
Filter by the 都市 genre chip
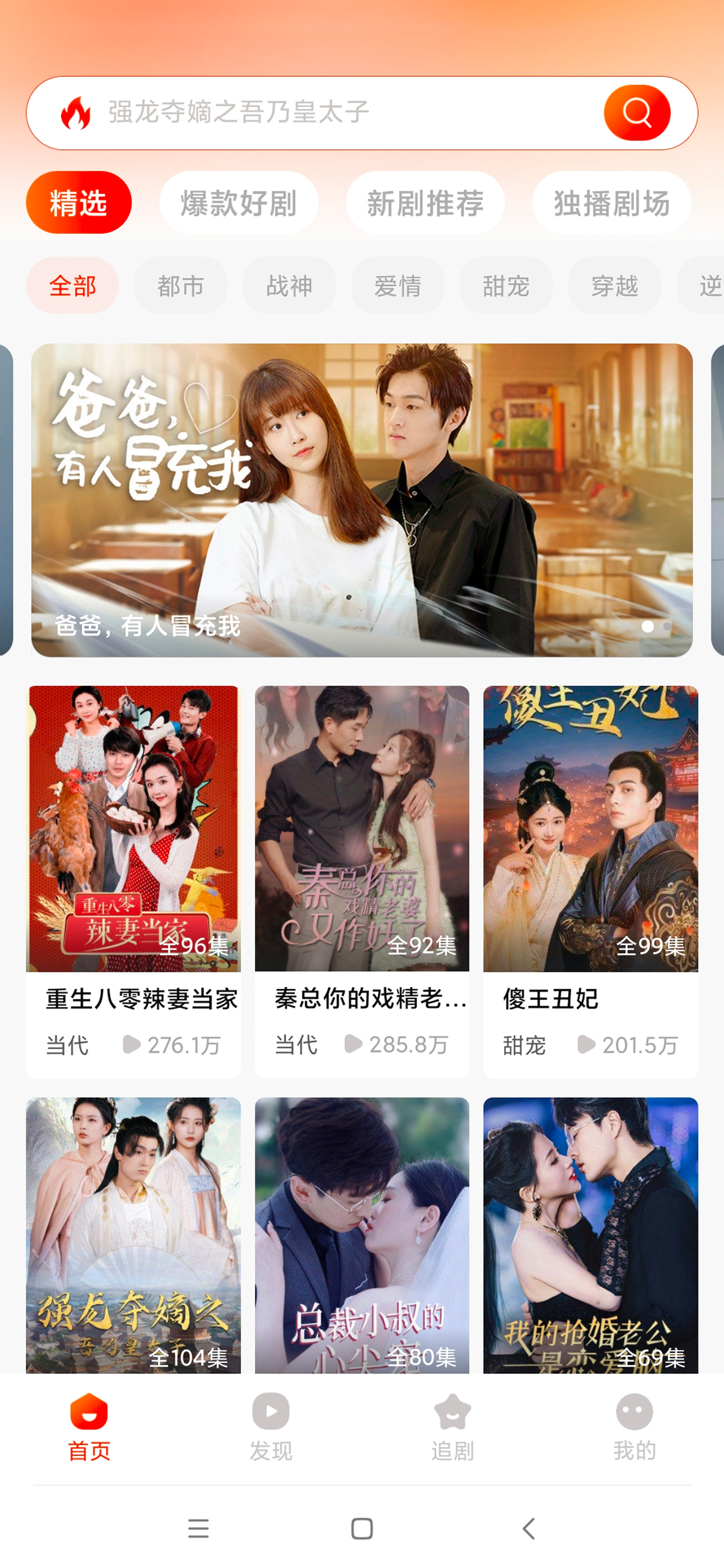click(x=181, y=285)
